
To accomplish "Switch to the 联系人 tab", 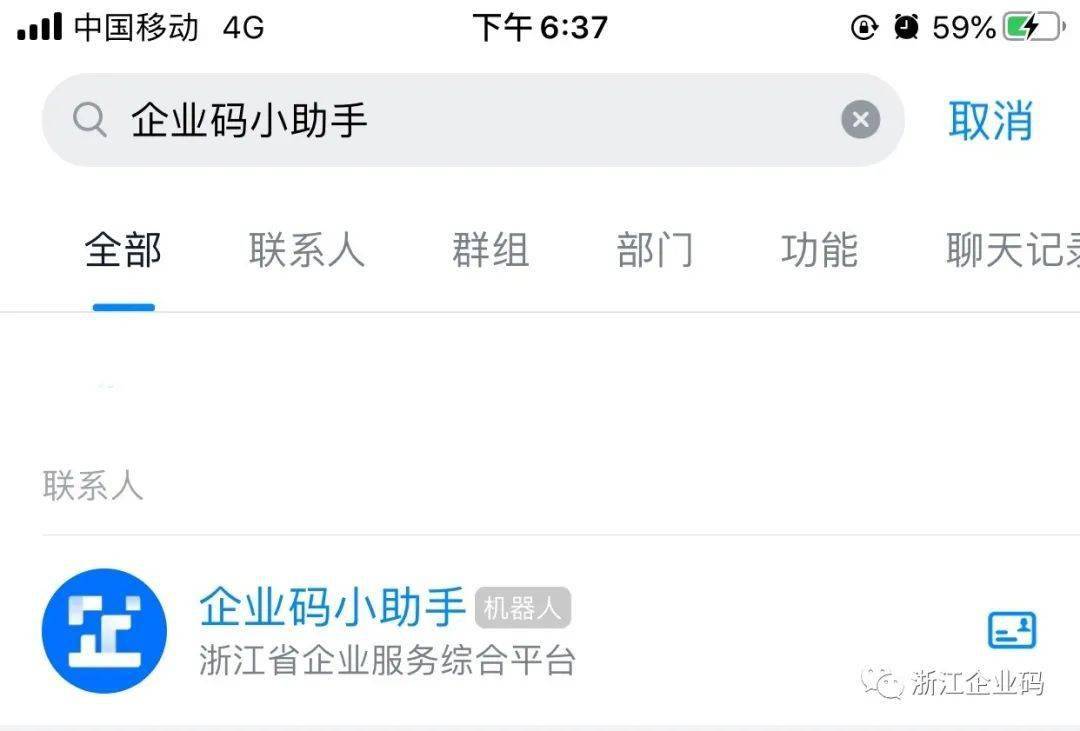I will [x=307, y=250].
